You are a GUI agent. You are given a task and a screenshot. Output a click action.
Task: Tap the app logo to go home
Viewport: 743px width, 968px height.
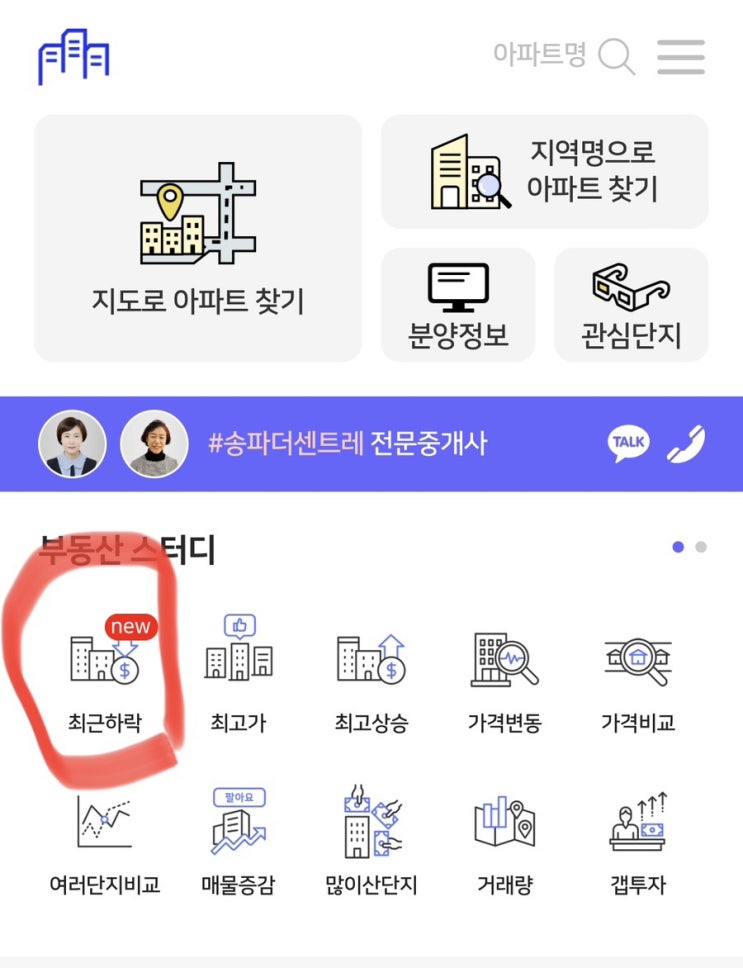point(73,57)
